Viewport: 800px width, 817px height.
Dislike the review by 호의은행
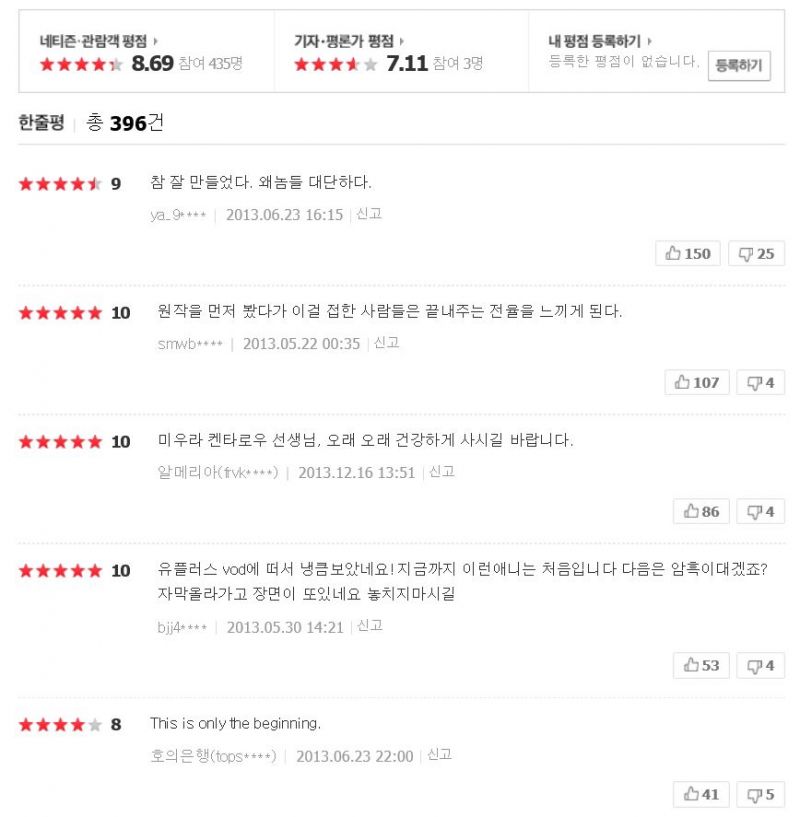point(760,794)
